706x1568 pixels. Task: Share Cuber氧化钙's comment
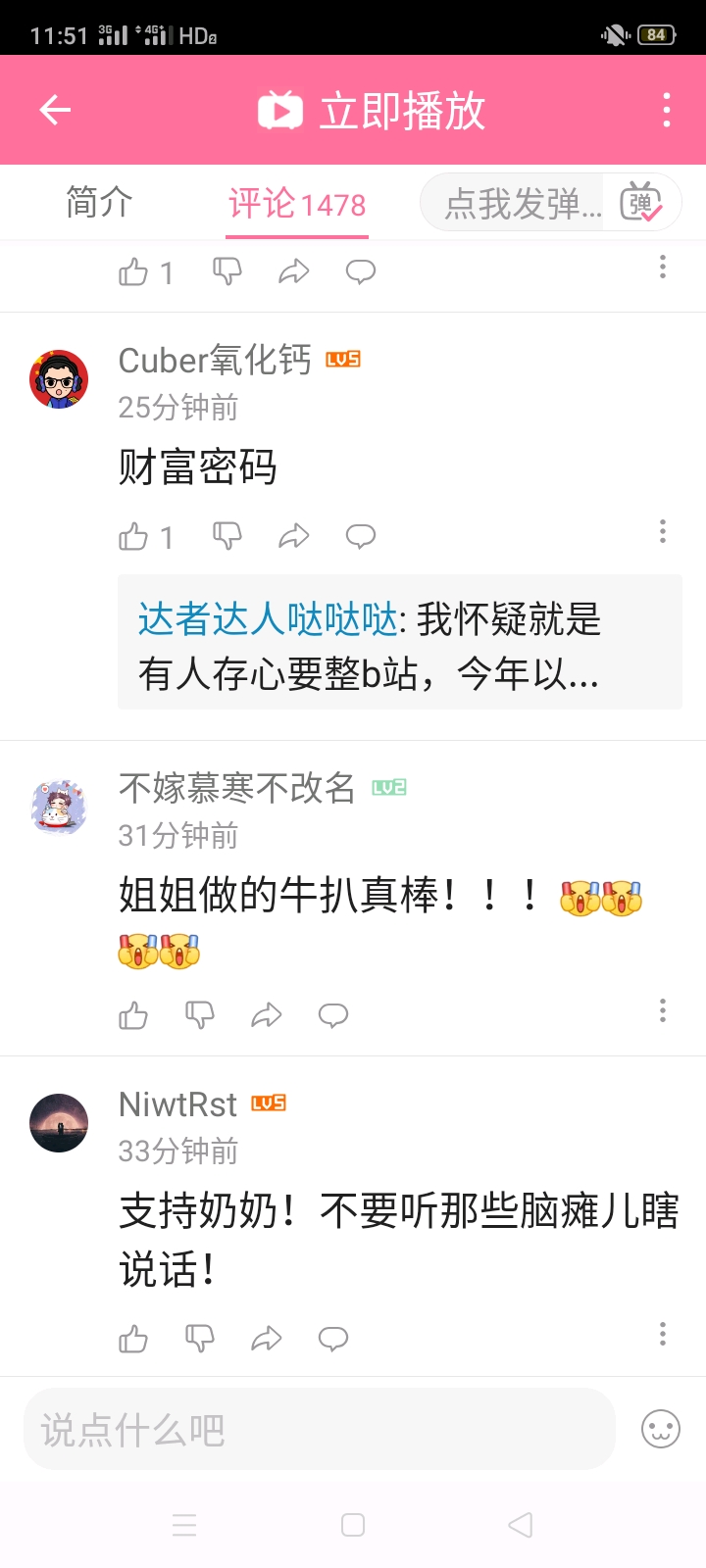pos(294,536)
